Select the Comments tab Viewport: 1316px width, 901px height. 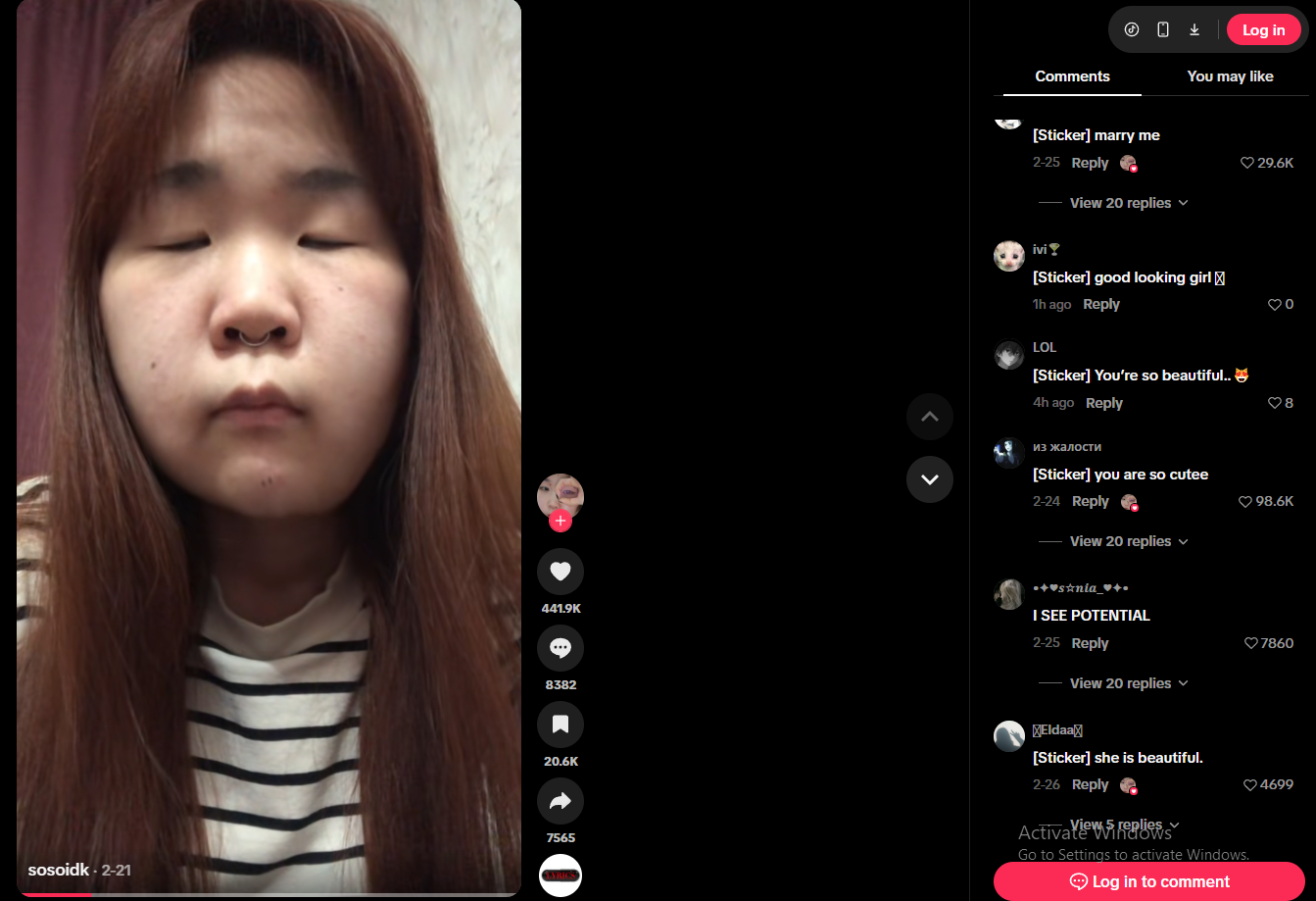[1072, 76]
